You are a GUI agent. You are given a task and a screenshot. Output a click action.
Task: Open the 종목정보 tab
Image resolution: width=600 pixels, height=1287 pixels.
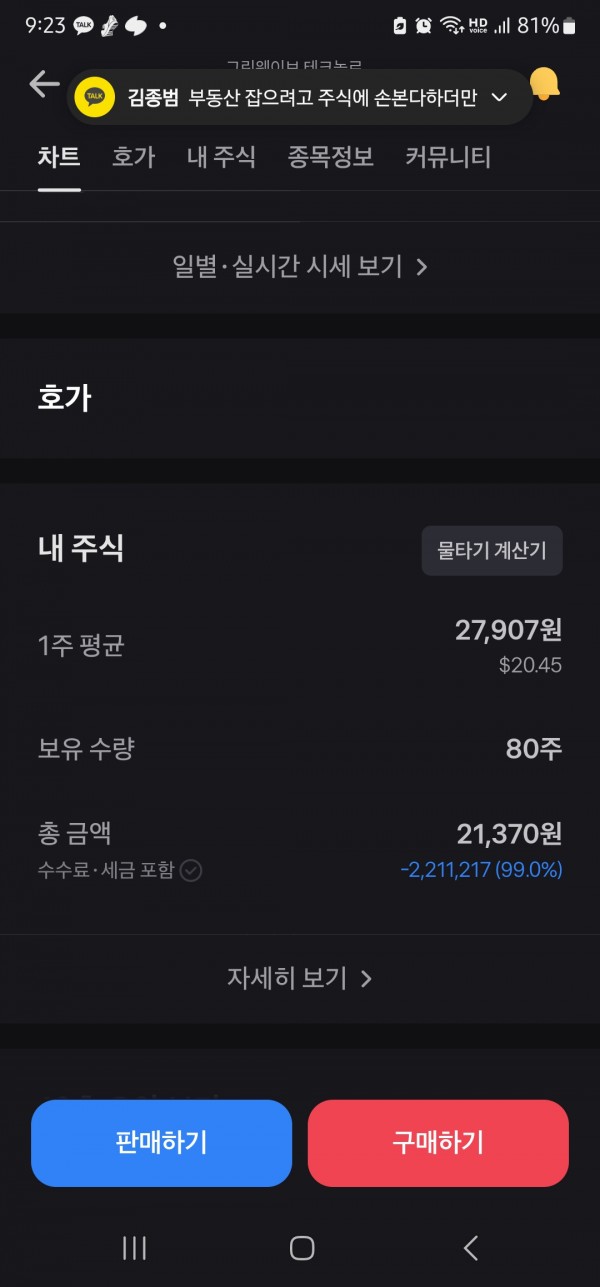click(330, 157)
